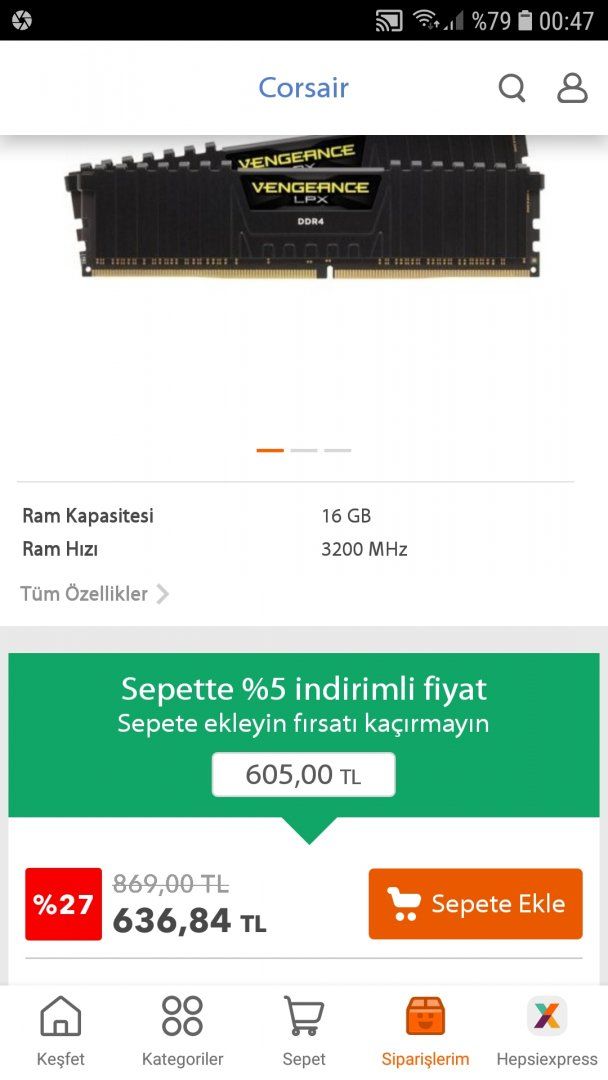Open the Hepsiexpress tab
Screen dimensions: 608x1080
coord(546,1030)
